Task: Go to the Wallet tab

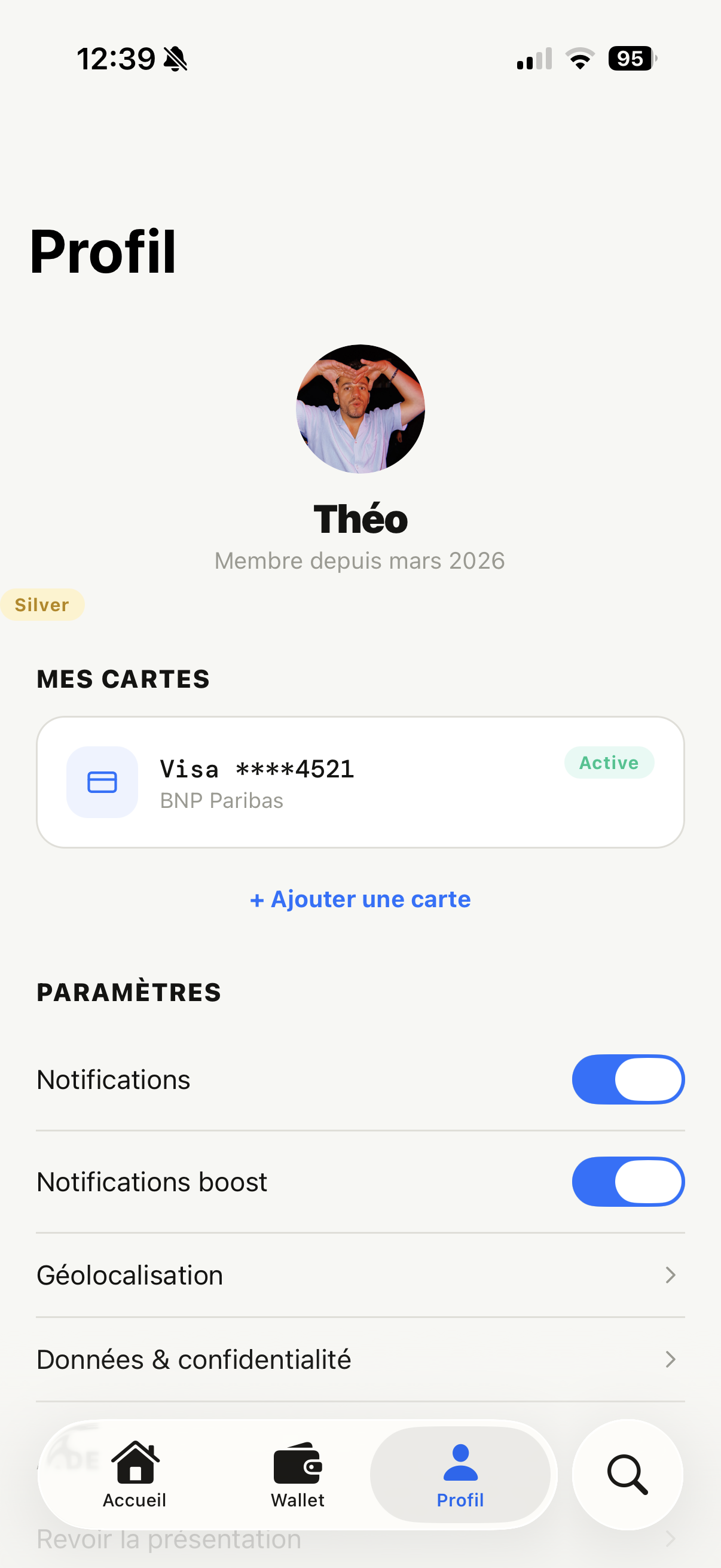Action: 298,1474
